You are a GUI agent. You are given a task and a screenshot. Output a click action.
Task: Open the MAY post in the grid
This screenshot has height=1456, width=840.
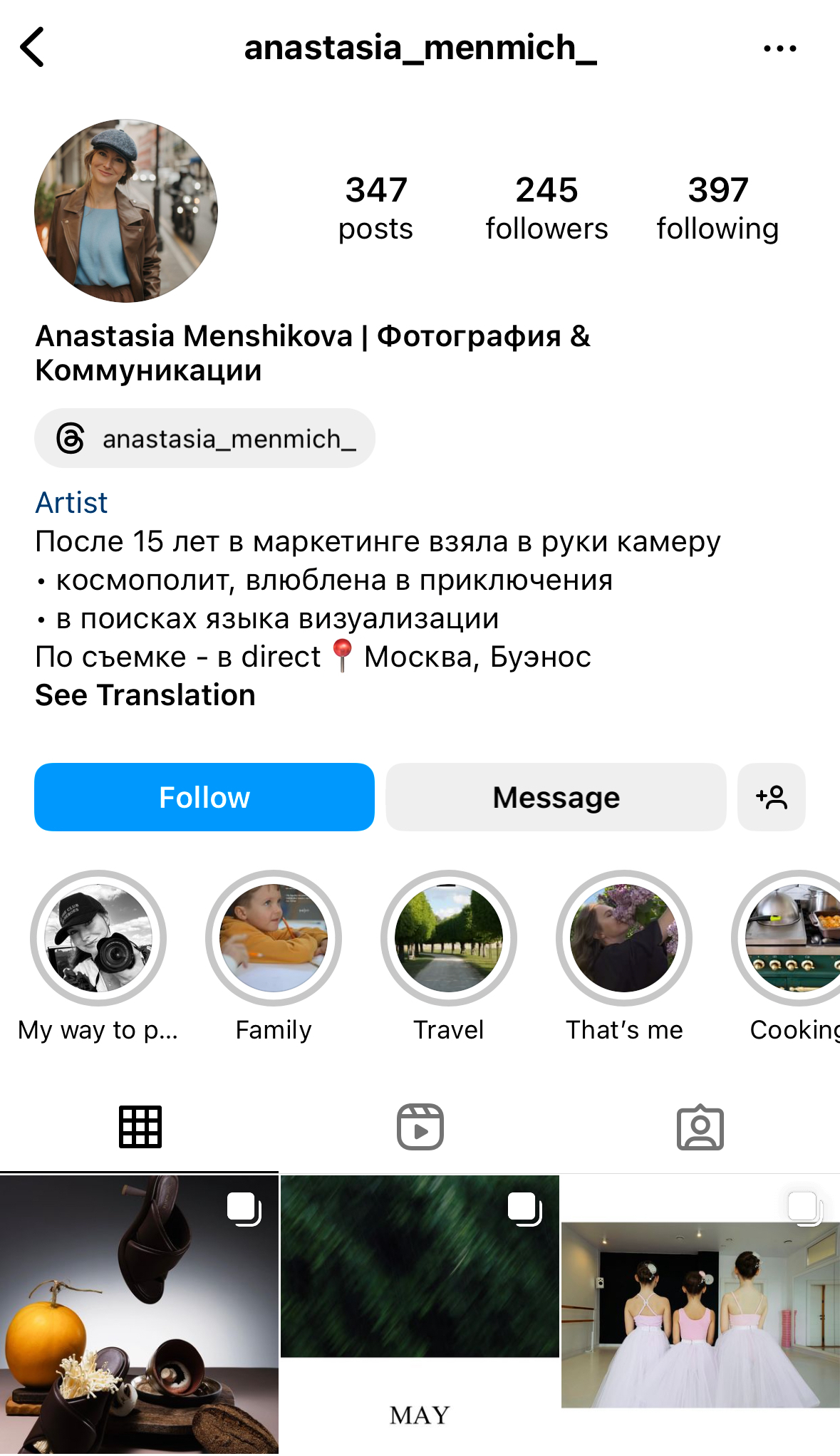(420, 1314)
